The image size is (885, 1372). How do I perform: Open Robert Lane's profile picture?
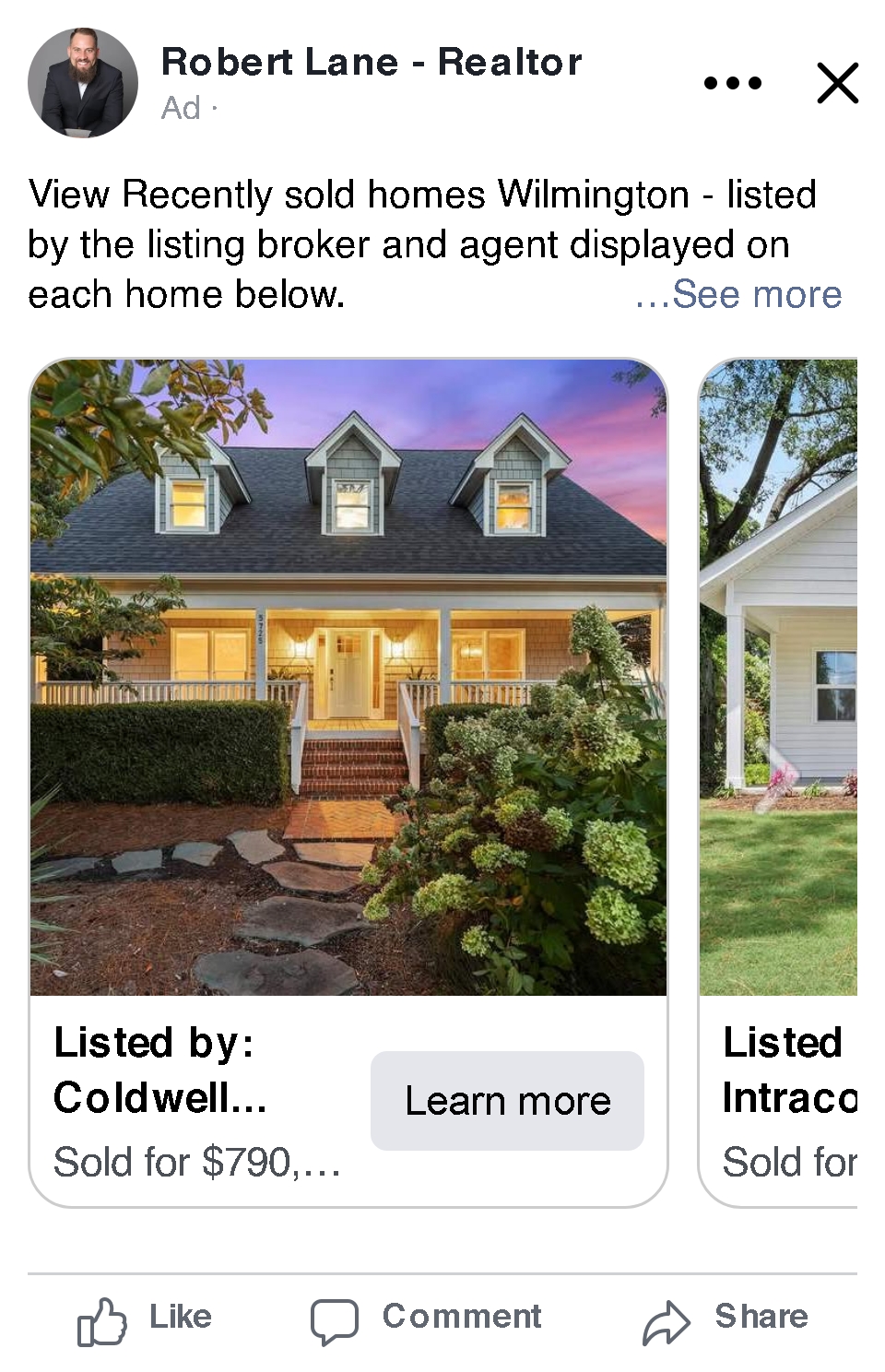(83, 83)
